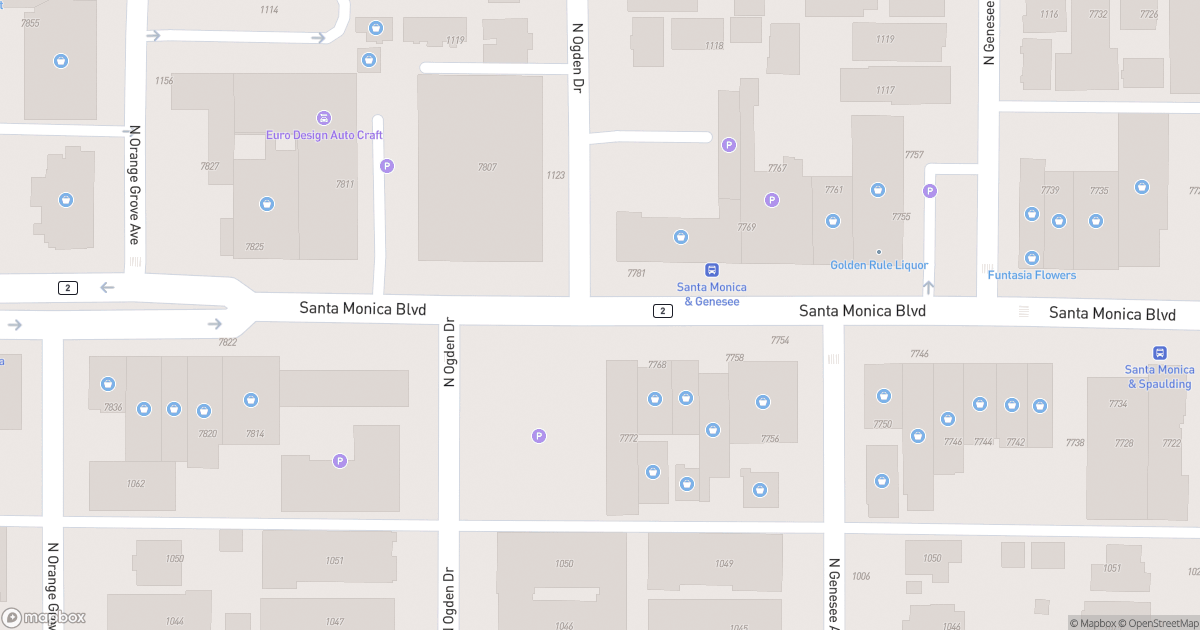The image size is (1200, 630).
Task: Select the Santa Monica & Genesee bus stop
Action: pyautogui.click(x=712, y=270)
